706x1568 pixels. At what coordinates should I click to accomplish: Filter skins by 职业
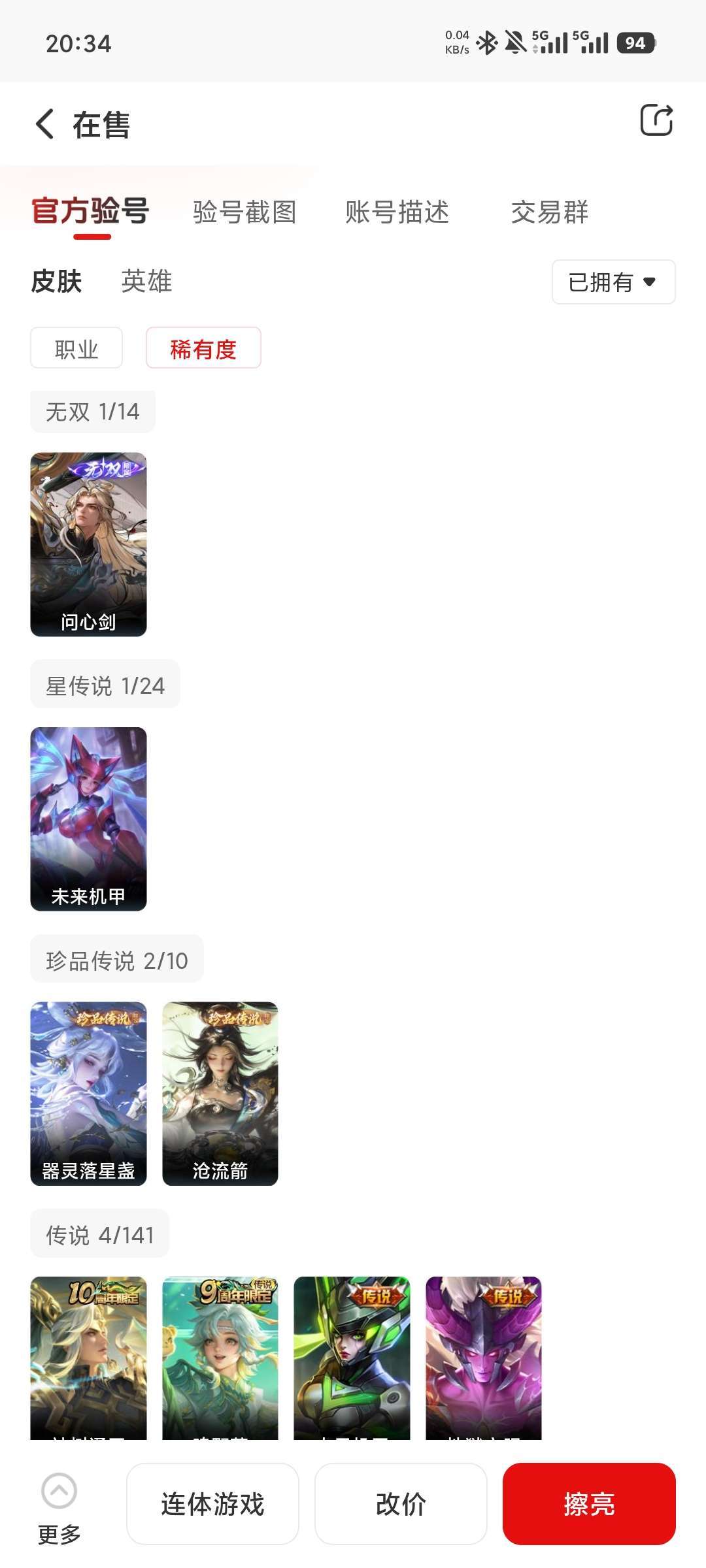[x=76, y=348]
